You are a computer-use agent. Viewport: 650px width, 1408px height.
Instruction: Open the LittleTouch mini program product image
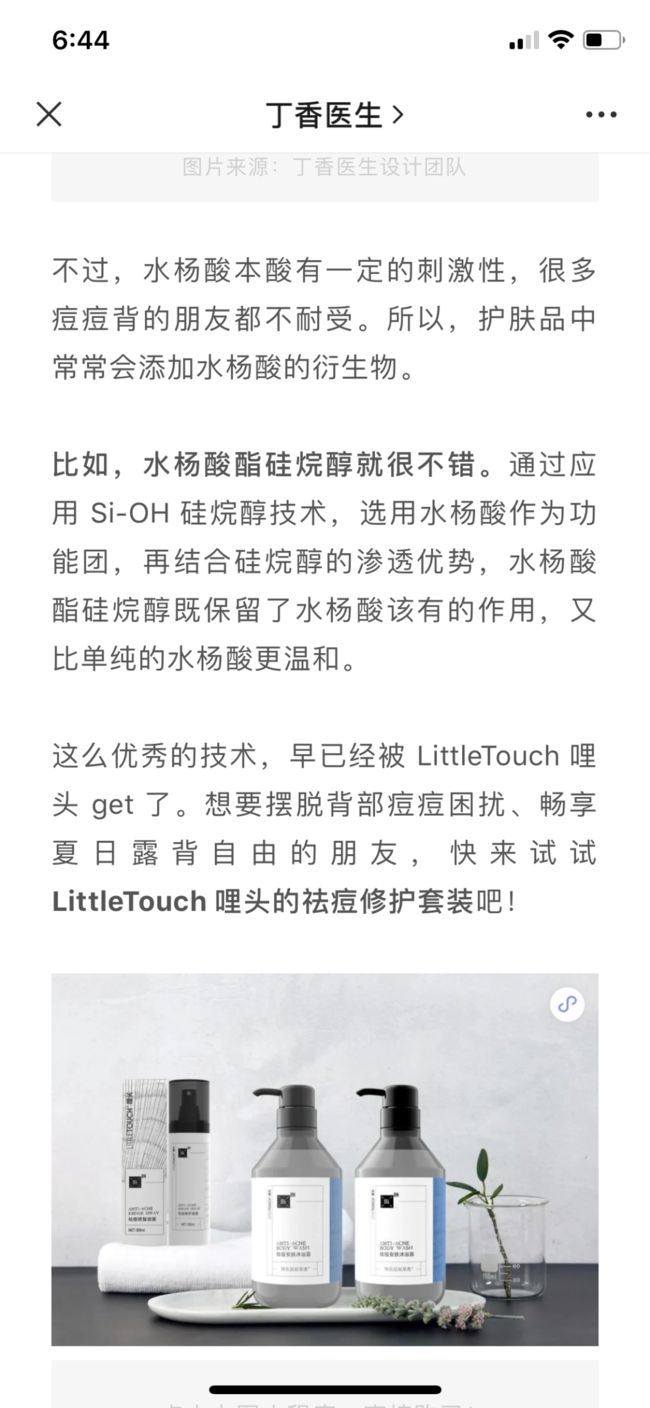click(325, 1159)
